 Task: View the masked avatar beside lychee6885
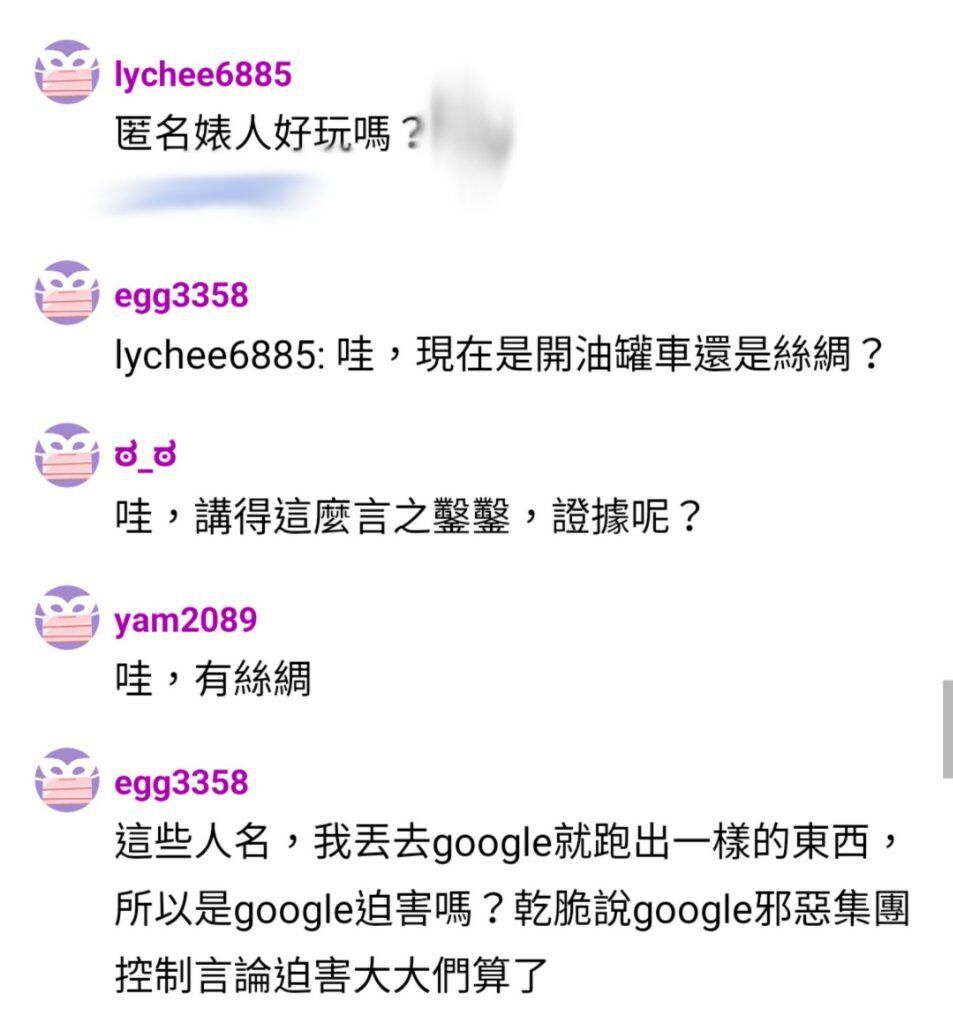point(67,73)
